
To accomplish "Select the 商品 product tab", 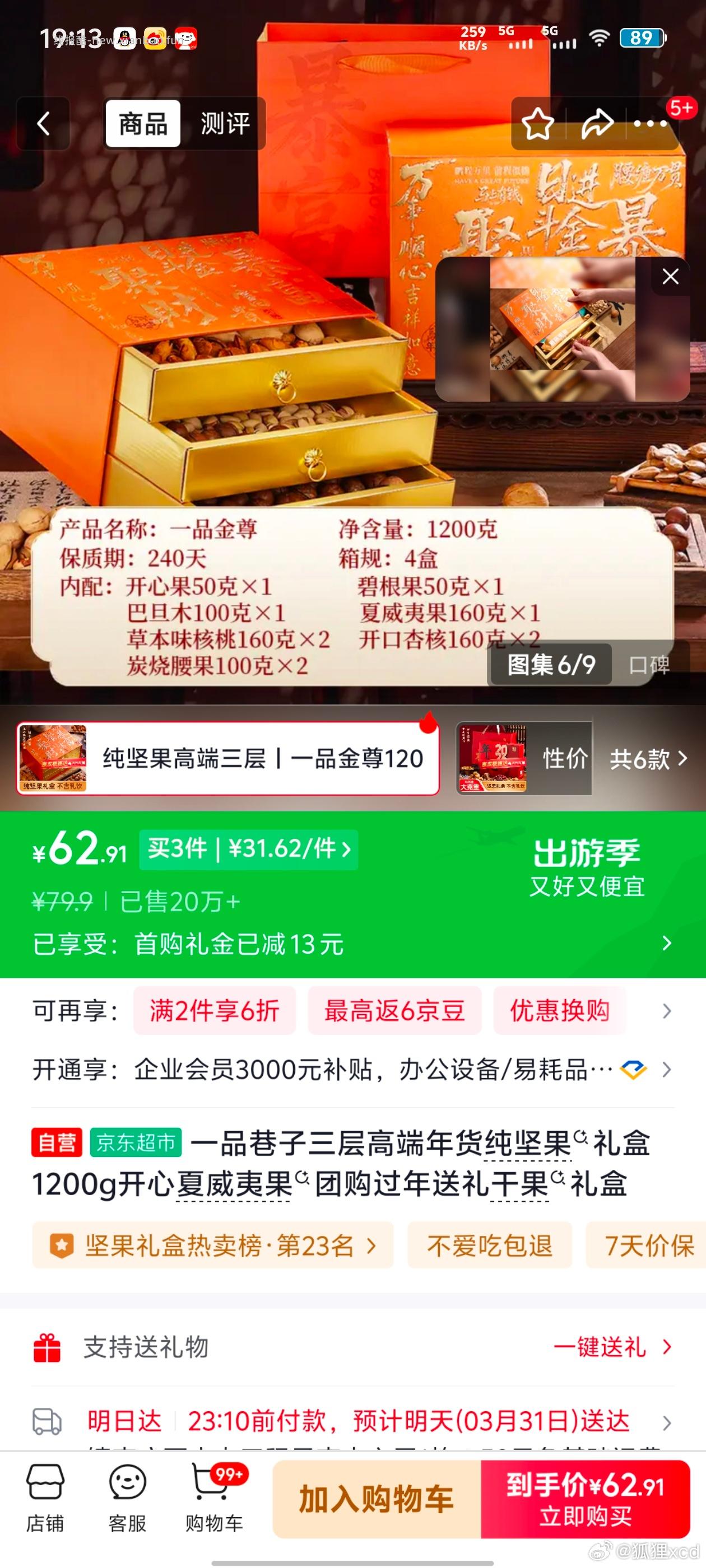I will tap(142, 124).
